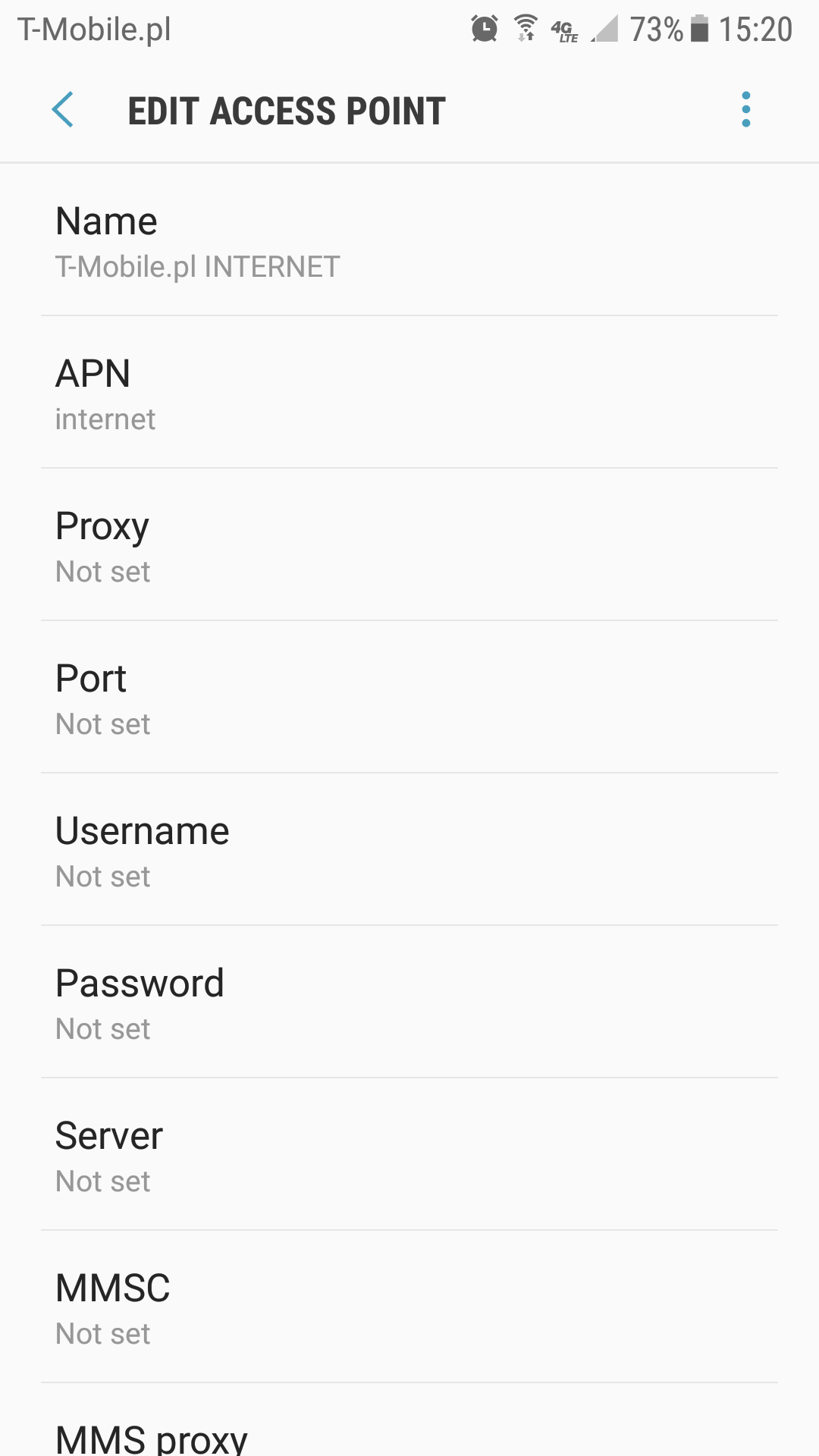This screenshot has width=819, height=1456.
Task: Open the Password setting
Action: [x=409, y=1003]
